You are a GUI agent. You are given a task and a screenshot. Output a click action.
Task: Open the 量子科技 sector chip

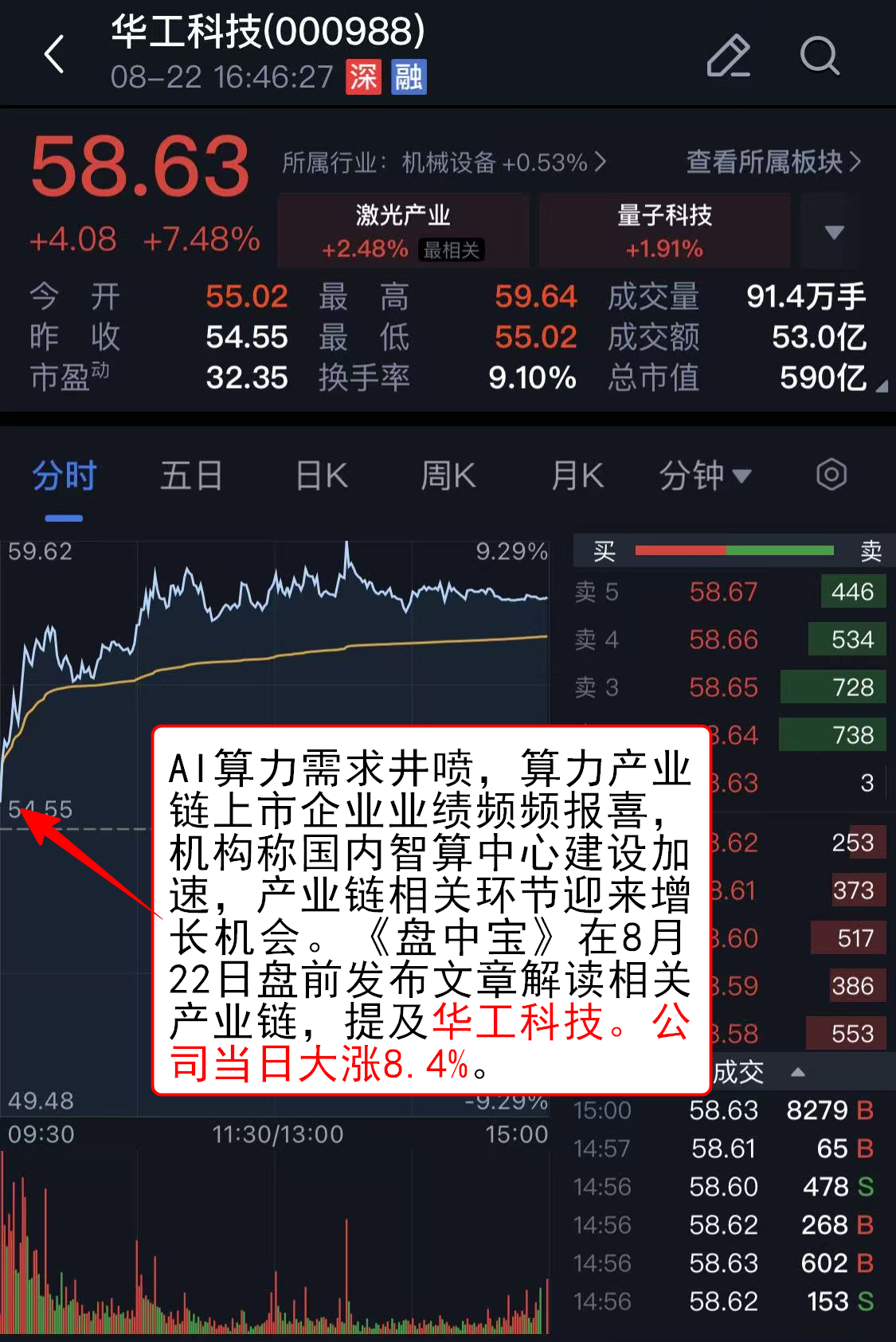pos(664,230)
